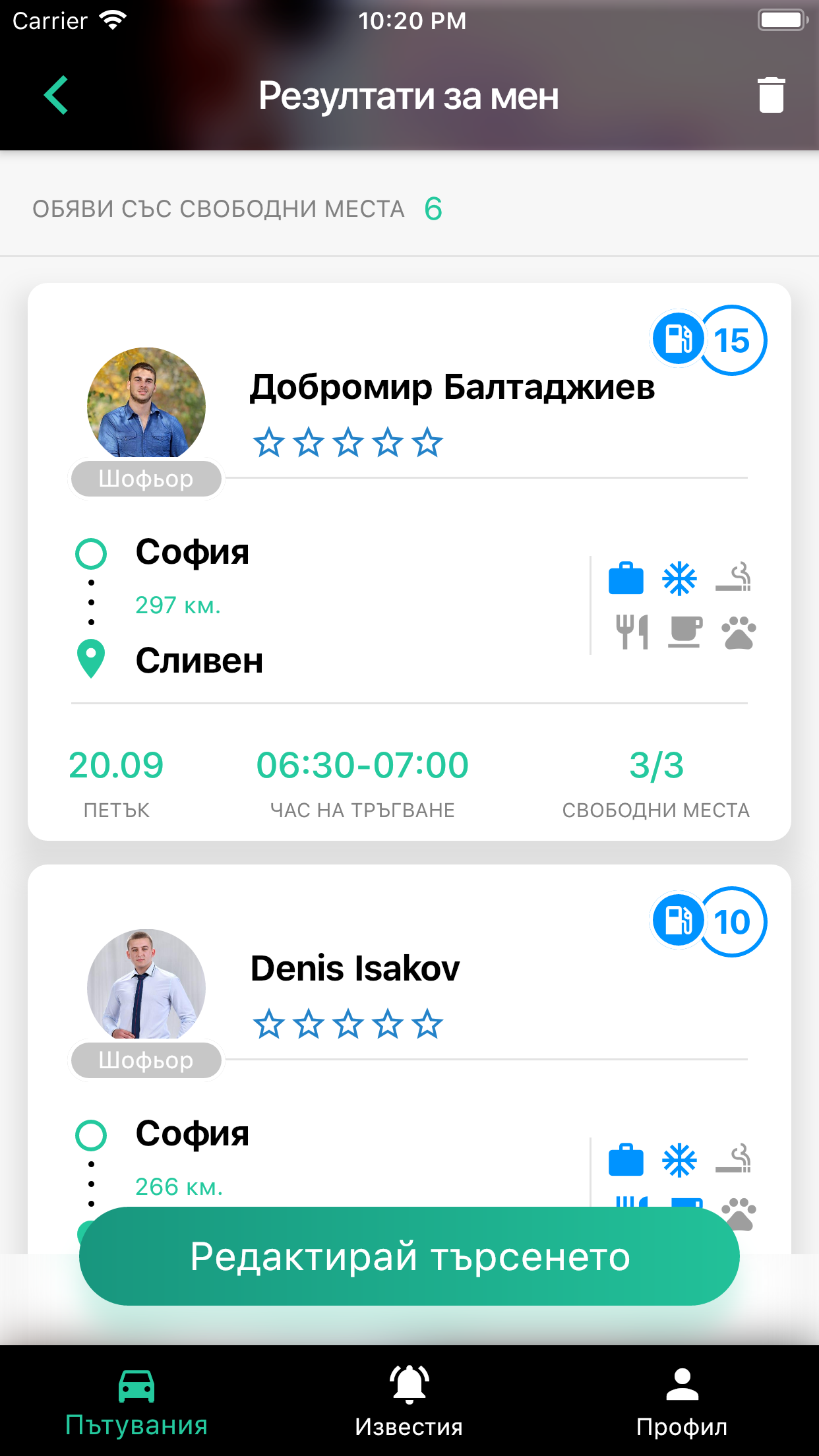Click the smoking allowed icon
819x1456 pixels.
click(734, 579)
